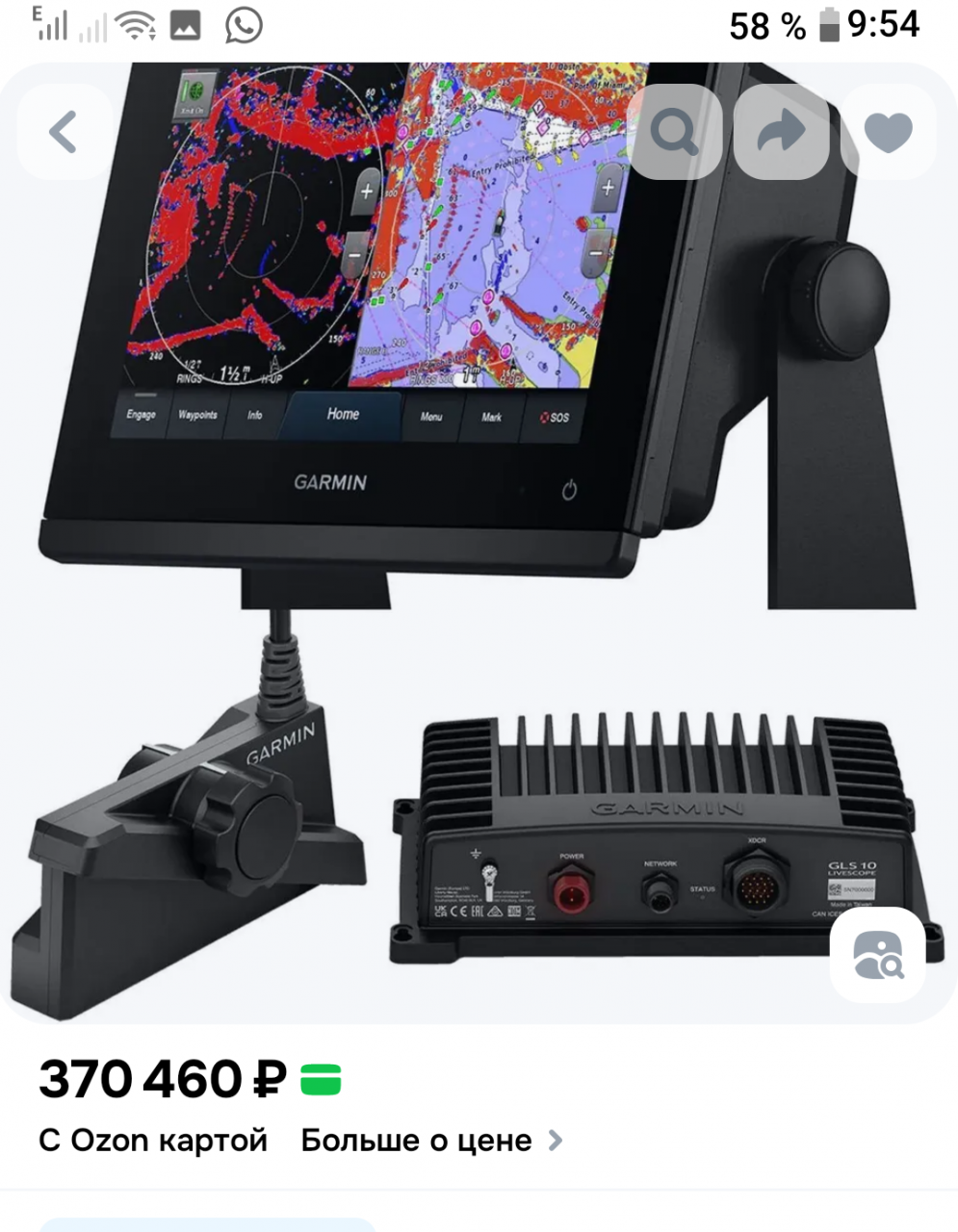
Task: Share this product
Action: [x=781, y=132]
